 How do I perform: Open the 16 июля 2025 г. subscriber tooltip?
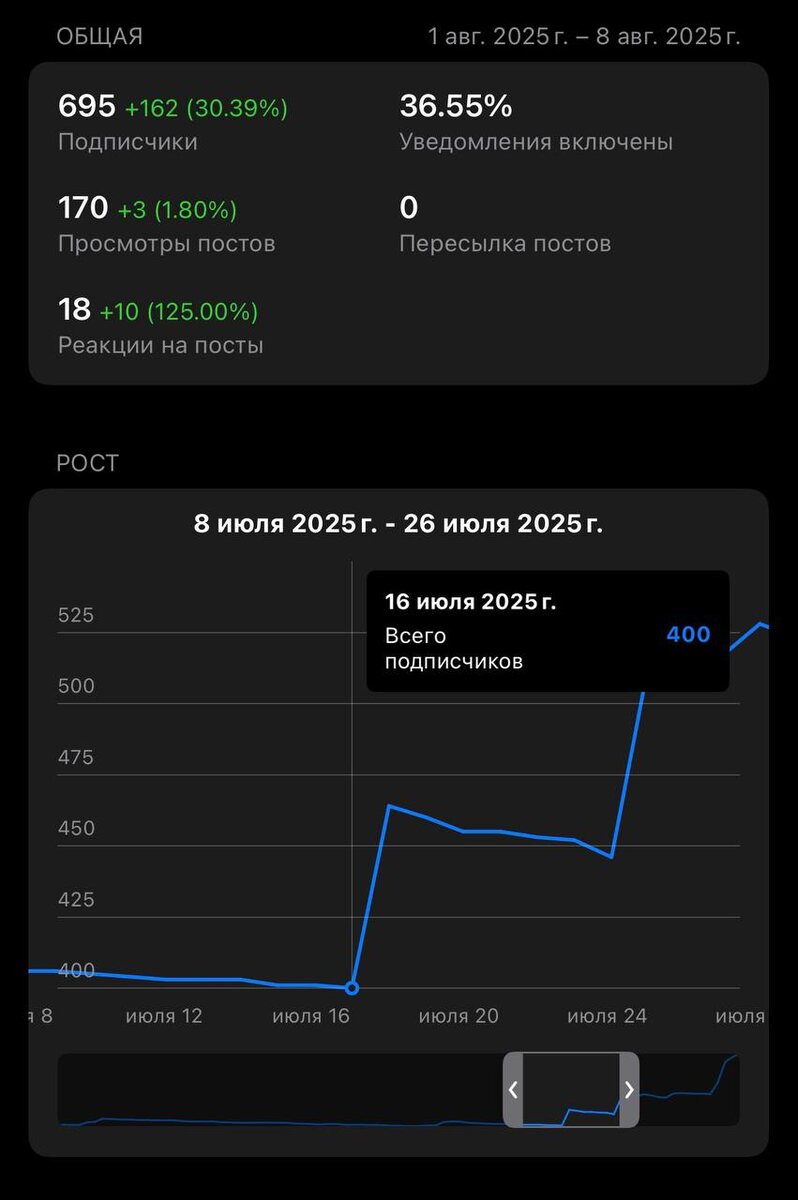pos(547,632)
